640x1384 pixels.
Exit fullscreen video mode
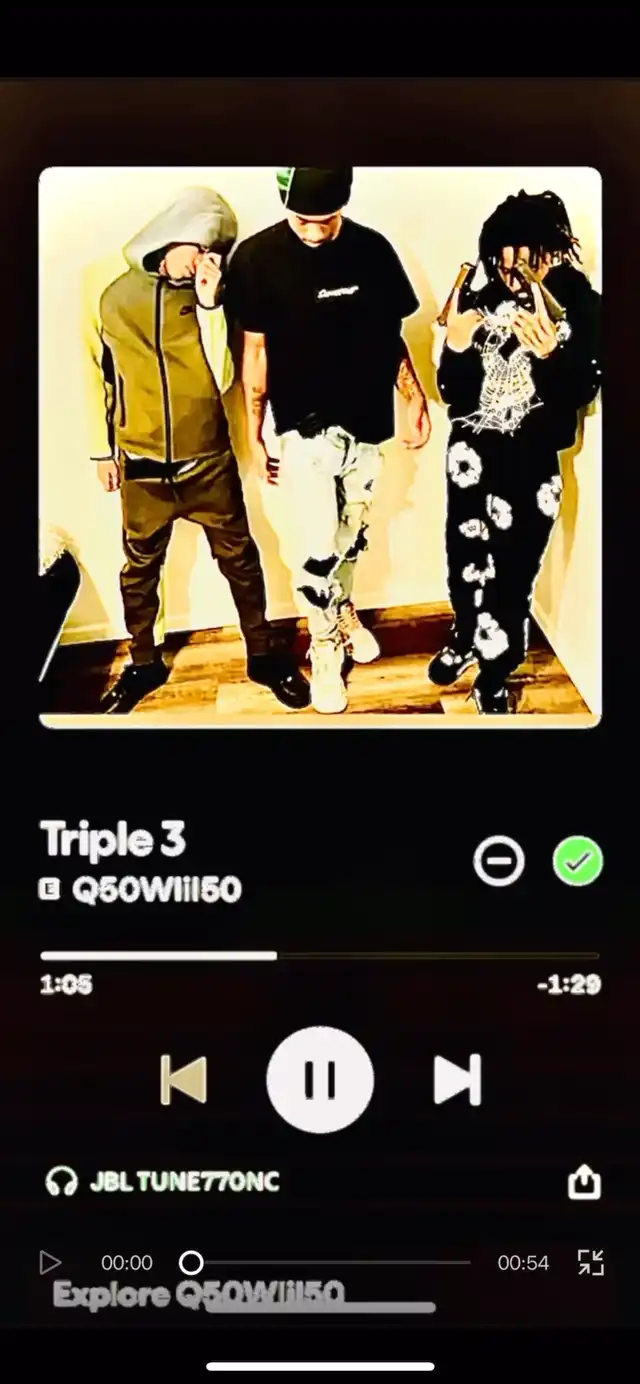pyautogui.click(x=591, y=1262)
